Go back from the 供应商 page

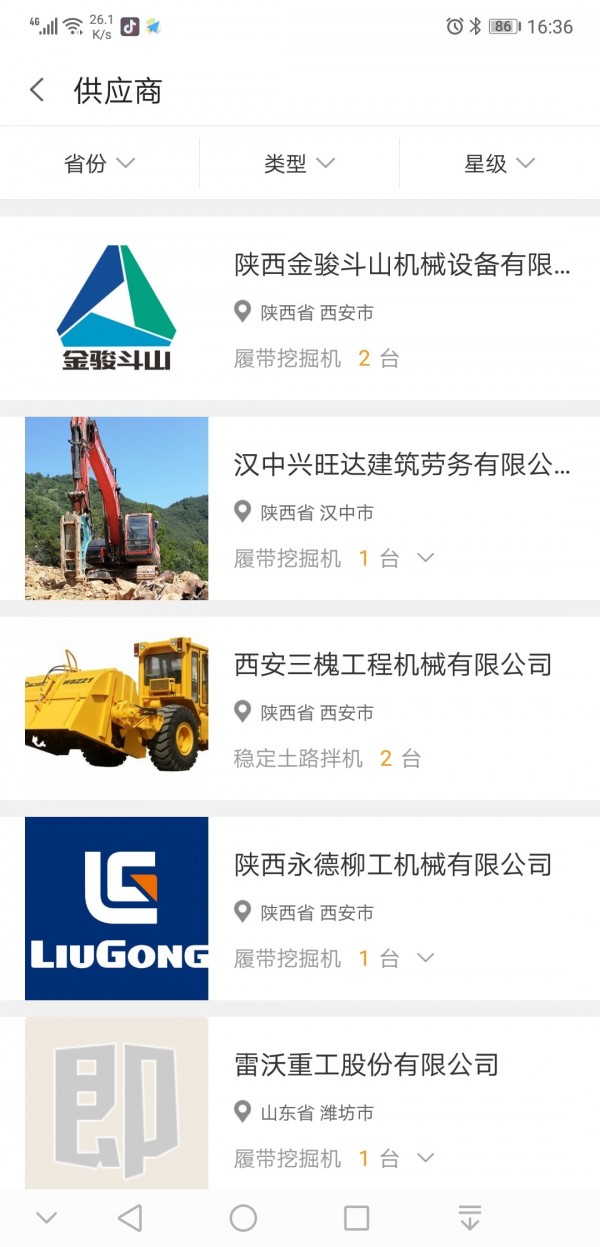[37, 91]
